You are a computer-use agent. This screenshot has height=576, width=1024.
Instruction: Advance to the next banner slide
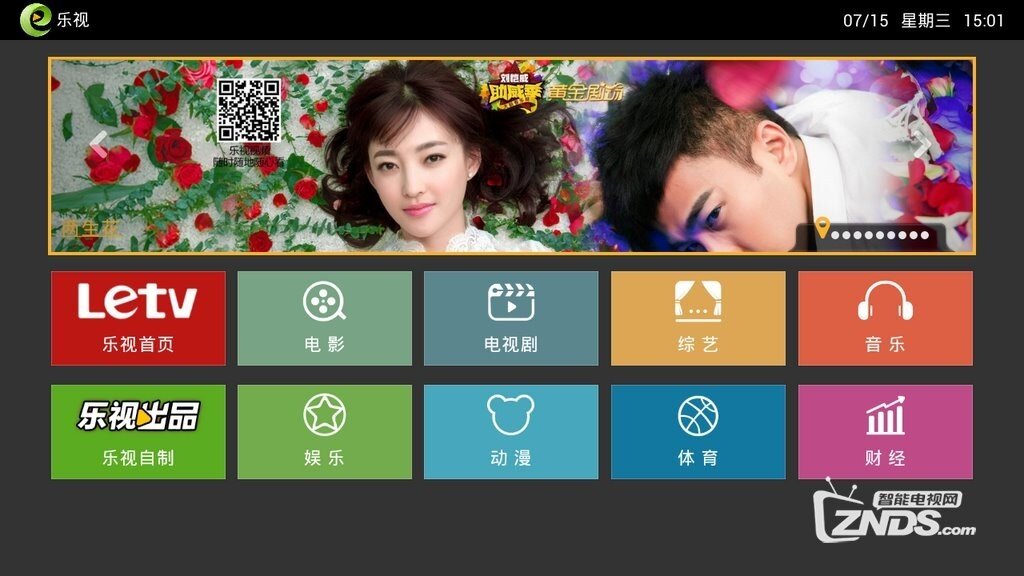coord(922,145)
